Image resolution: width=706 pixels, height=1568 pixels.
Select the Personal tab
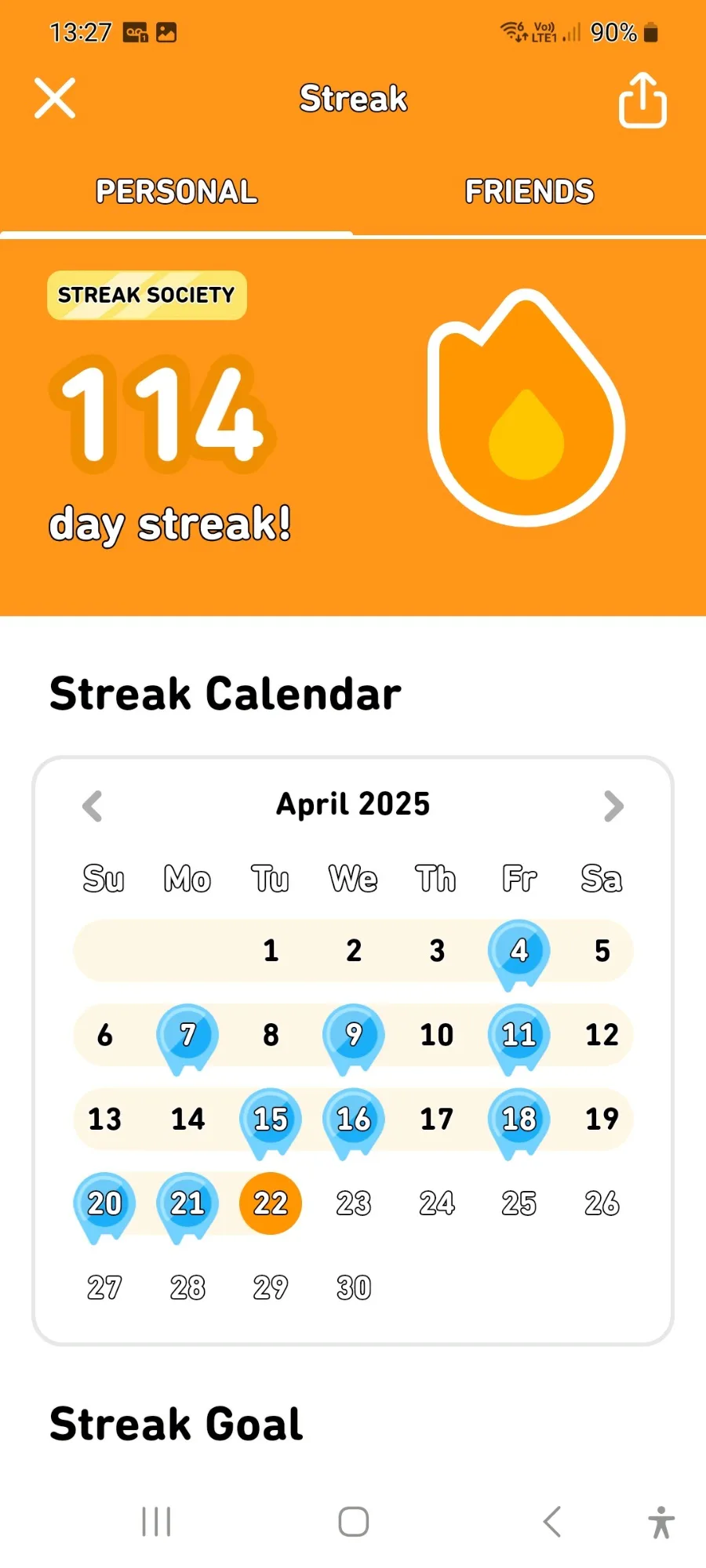176,191
